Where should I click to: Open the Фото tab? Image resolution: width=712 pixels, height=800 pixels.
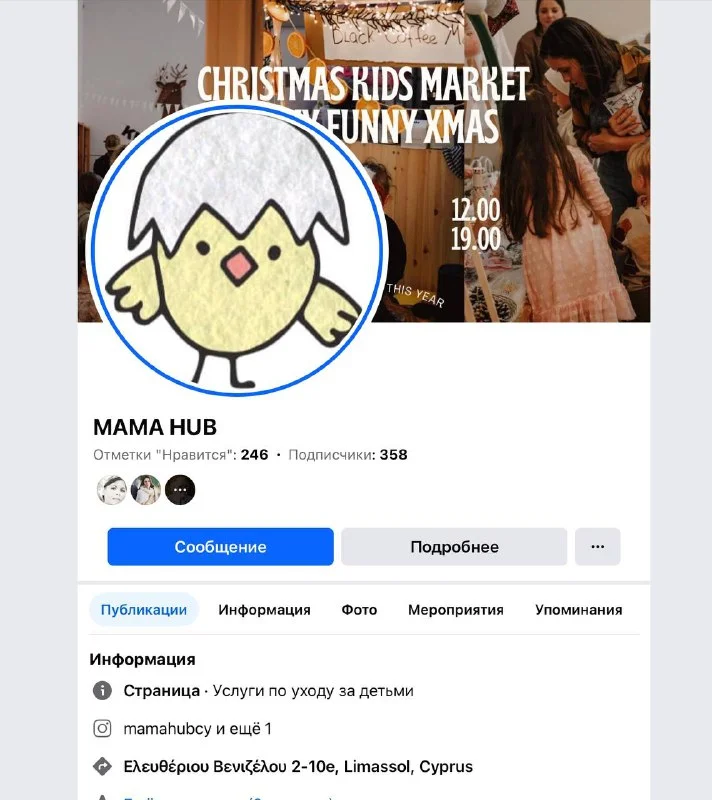pyautogui.click(x=359, y=609)
